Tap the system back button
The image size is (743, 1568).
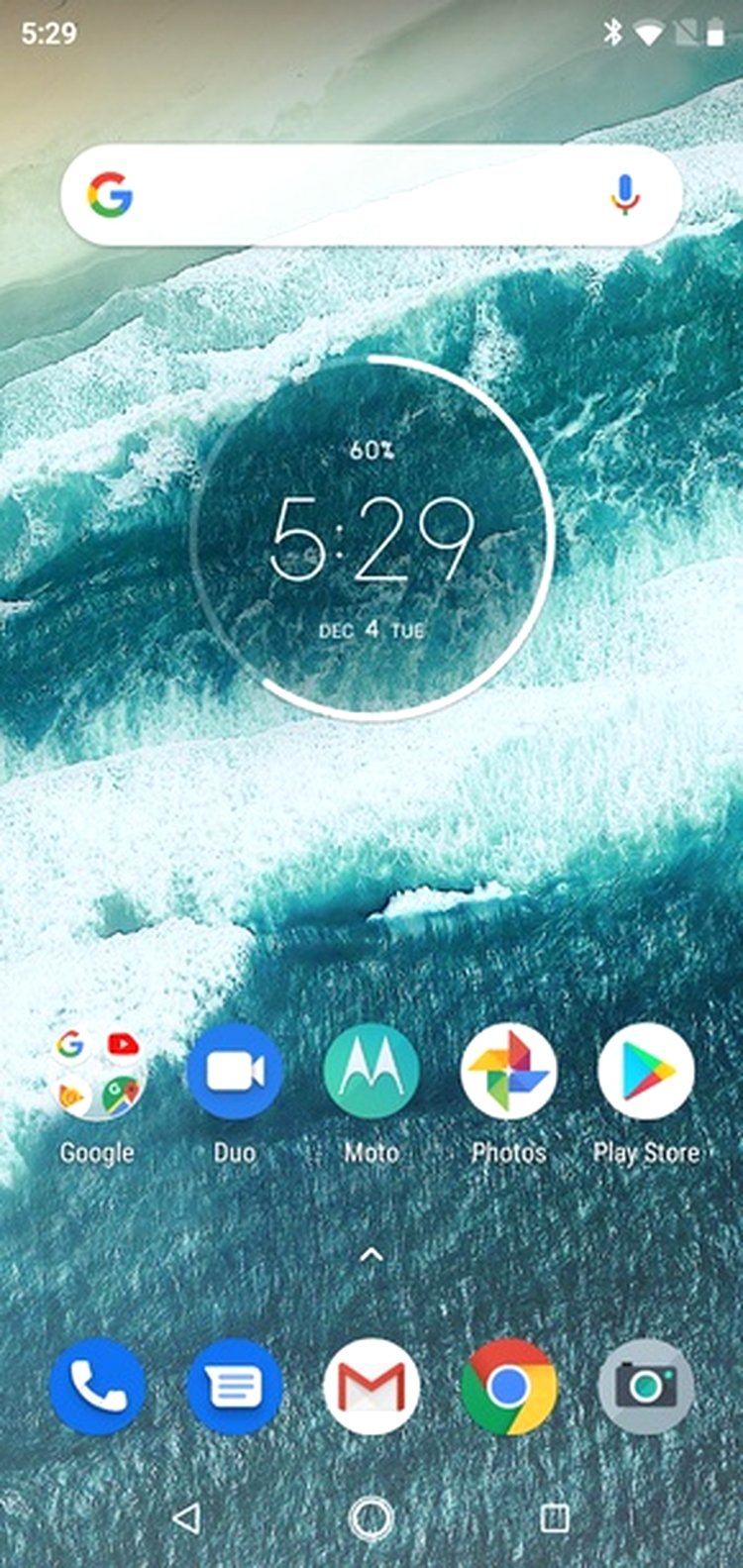point(186,1516)
